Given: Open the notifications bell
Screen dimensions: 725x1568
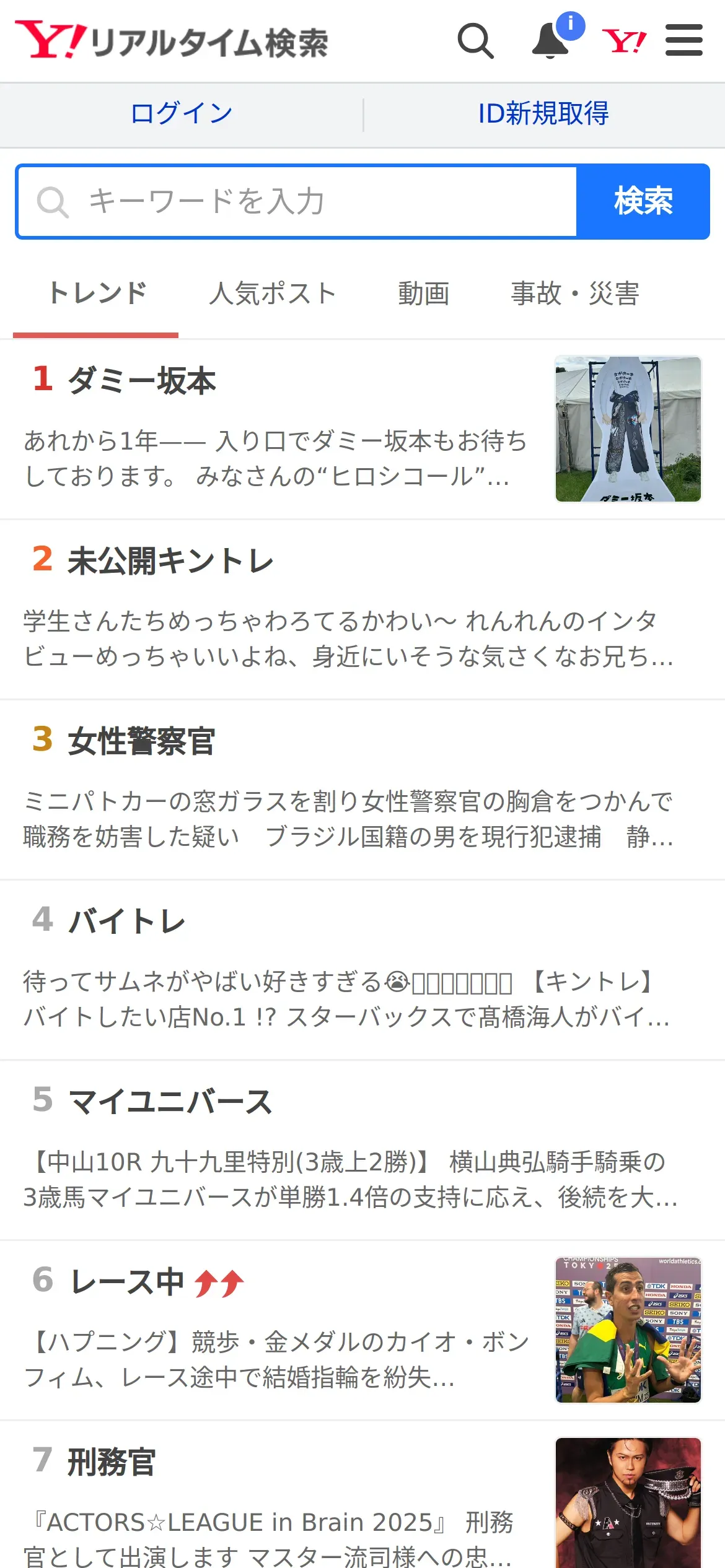Looking at the screenshot, I should [x=551, y=41].
